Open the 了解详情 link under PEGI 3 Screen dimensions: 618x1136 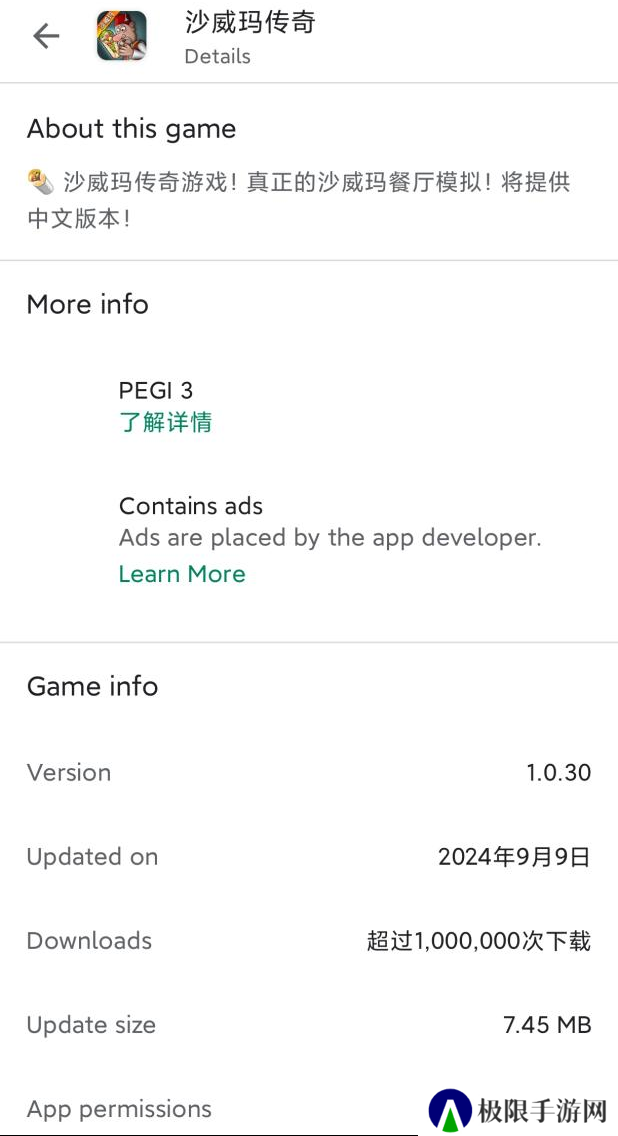pos(165,422)
